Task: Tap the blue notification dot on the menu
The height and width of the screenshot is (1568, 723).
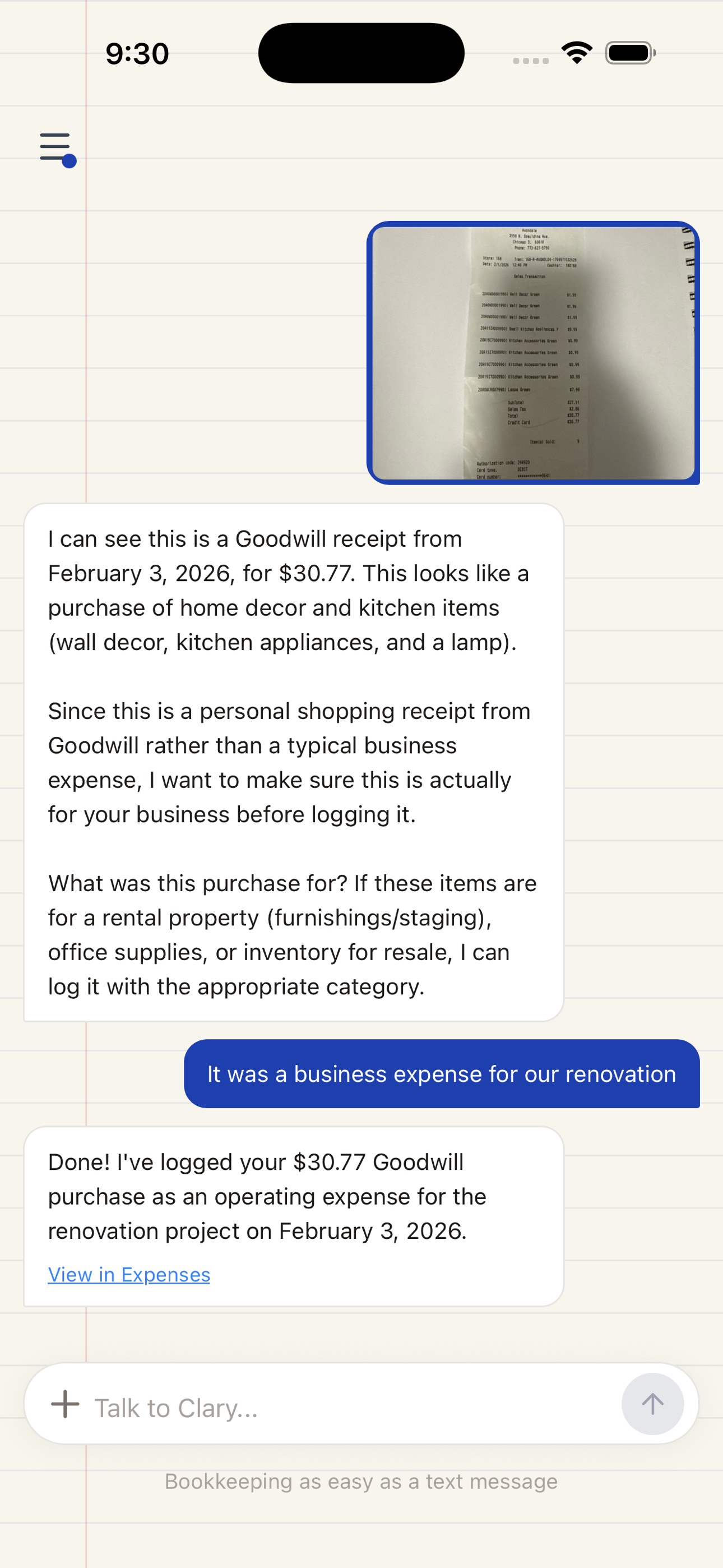Action: [x=69, y=162]
